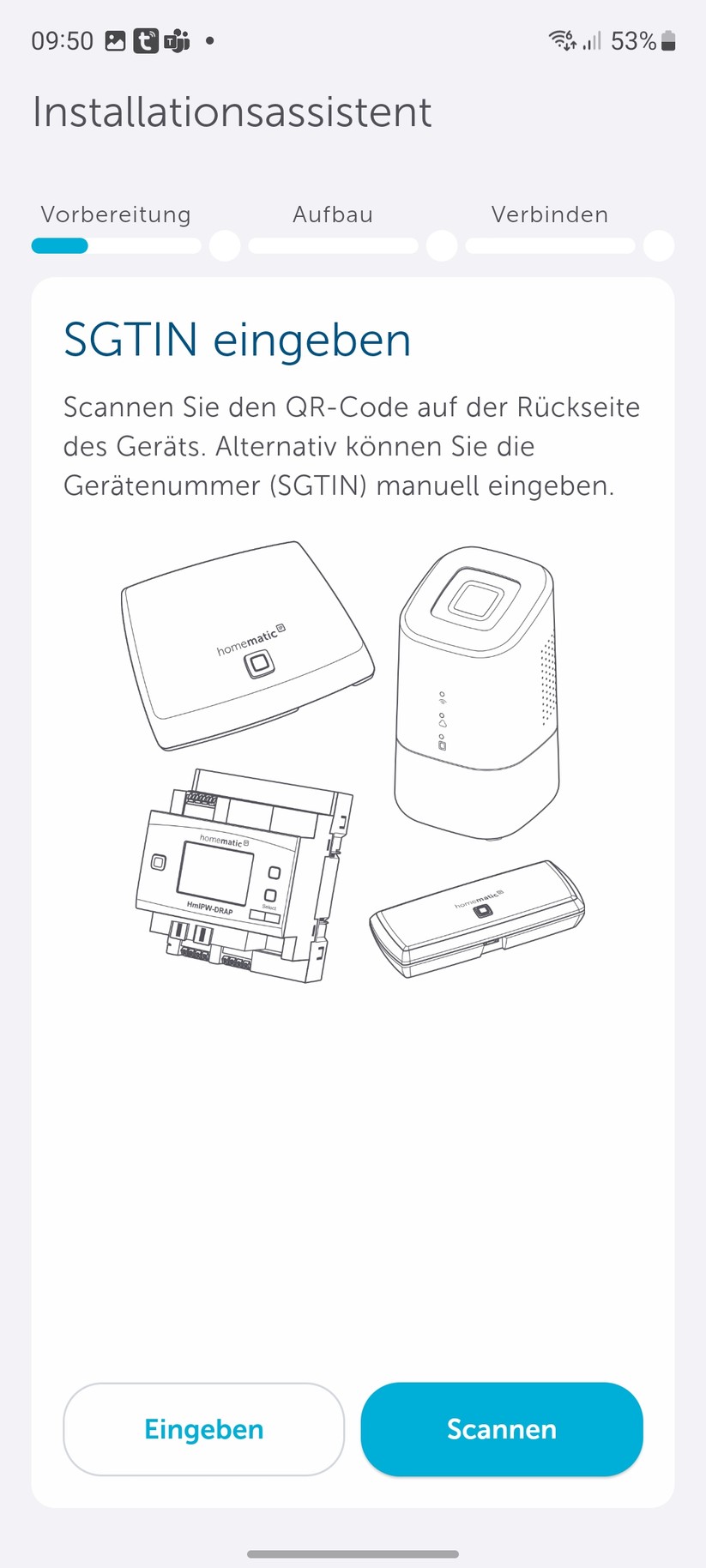The width and height of the screenshot is (706, 1568).
Task: Select the Verbinden step label
Action: click(x=549, y=214)
